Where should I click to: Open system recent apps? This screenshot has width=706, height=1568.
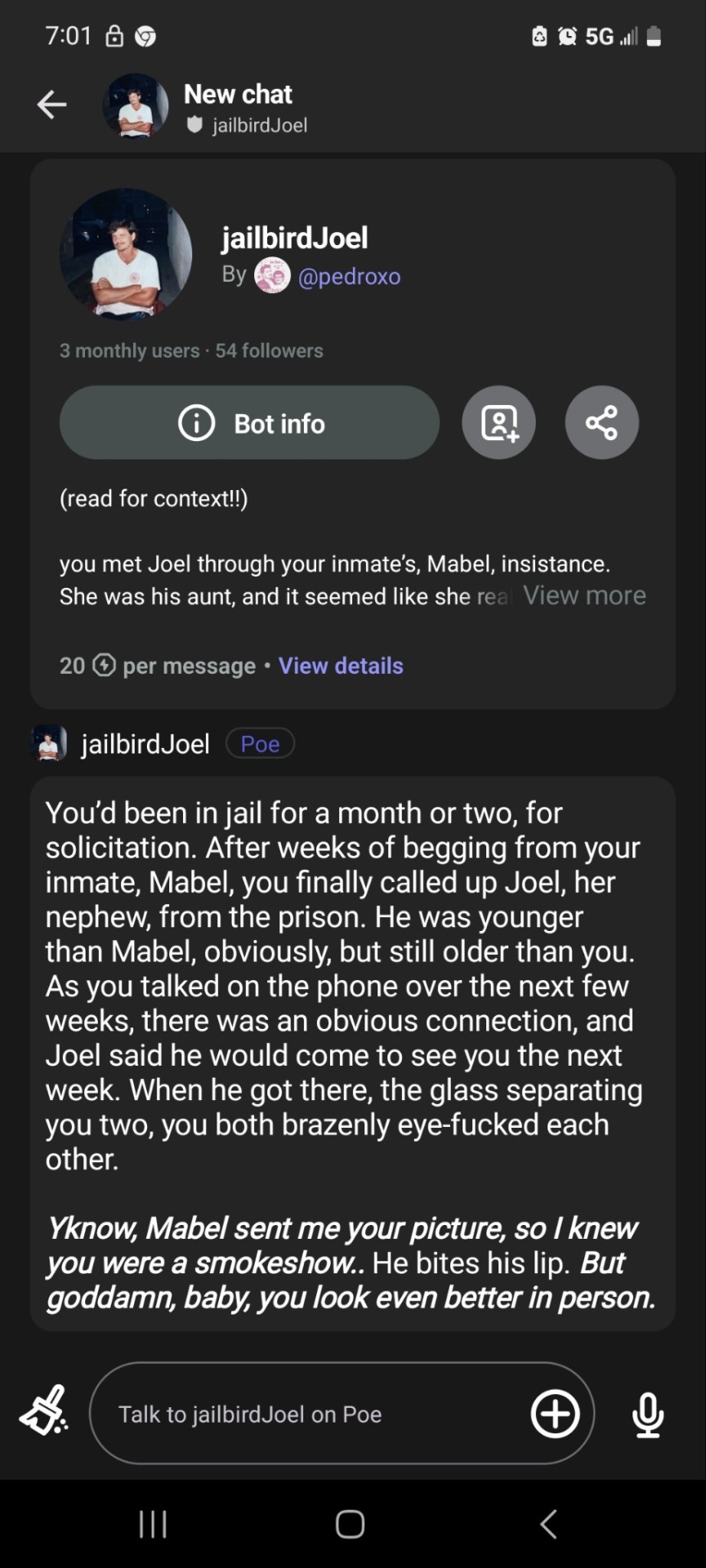tap(153, 1524)
